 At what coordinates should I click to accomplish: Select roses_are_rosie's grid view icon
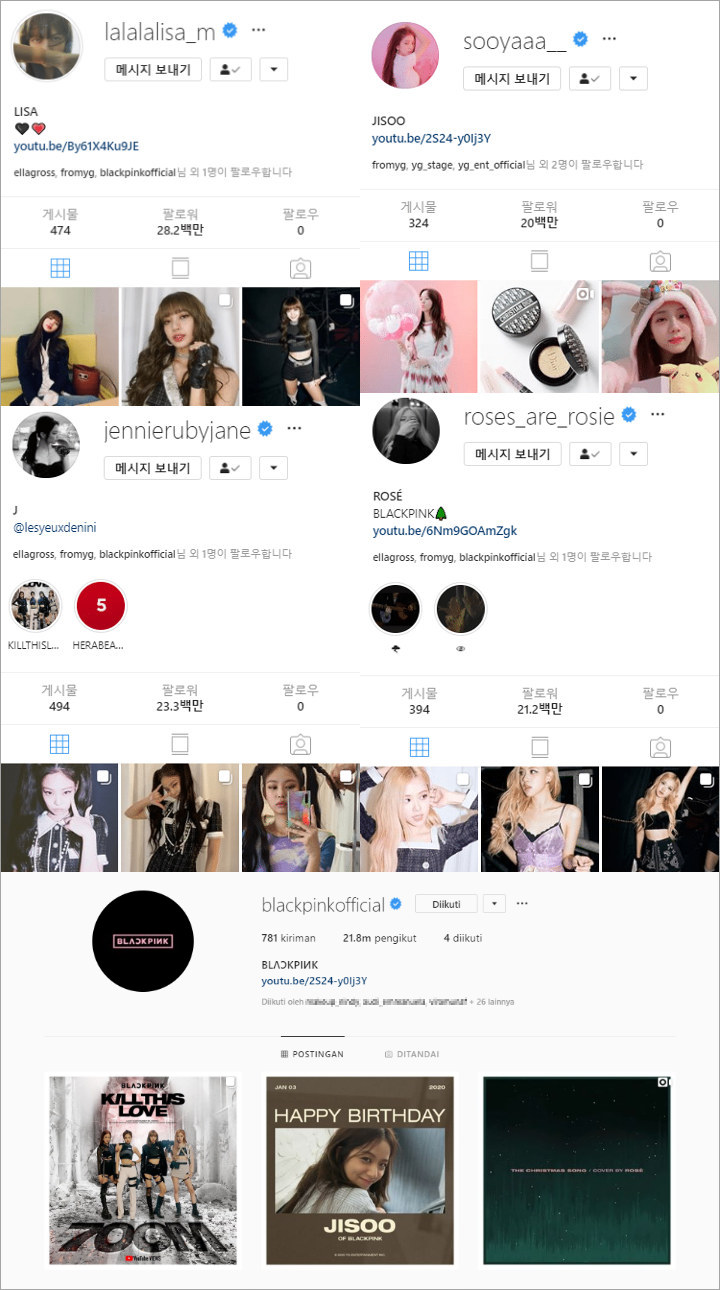tap(418, 744)
